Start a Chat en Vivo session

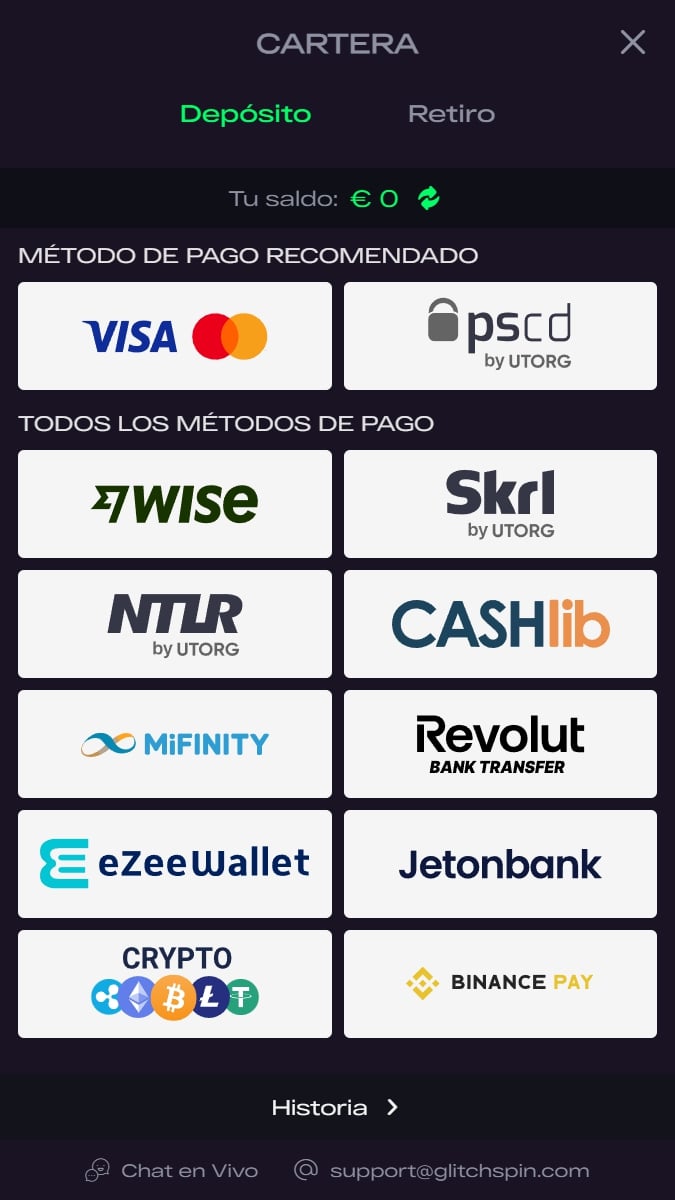coord(172,1170)
